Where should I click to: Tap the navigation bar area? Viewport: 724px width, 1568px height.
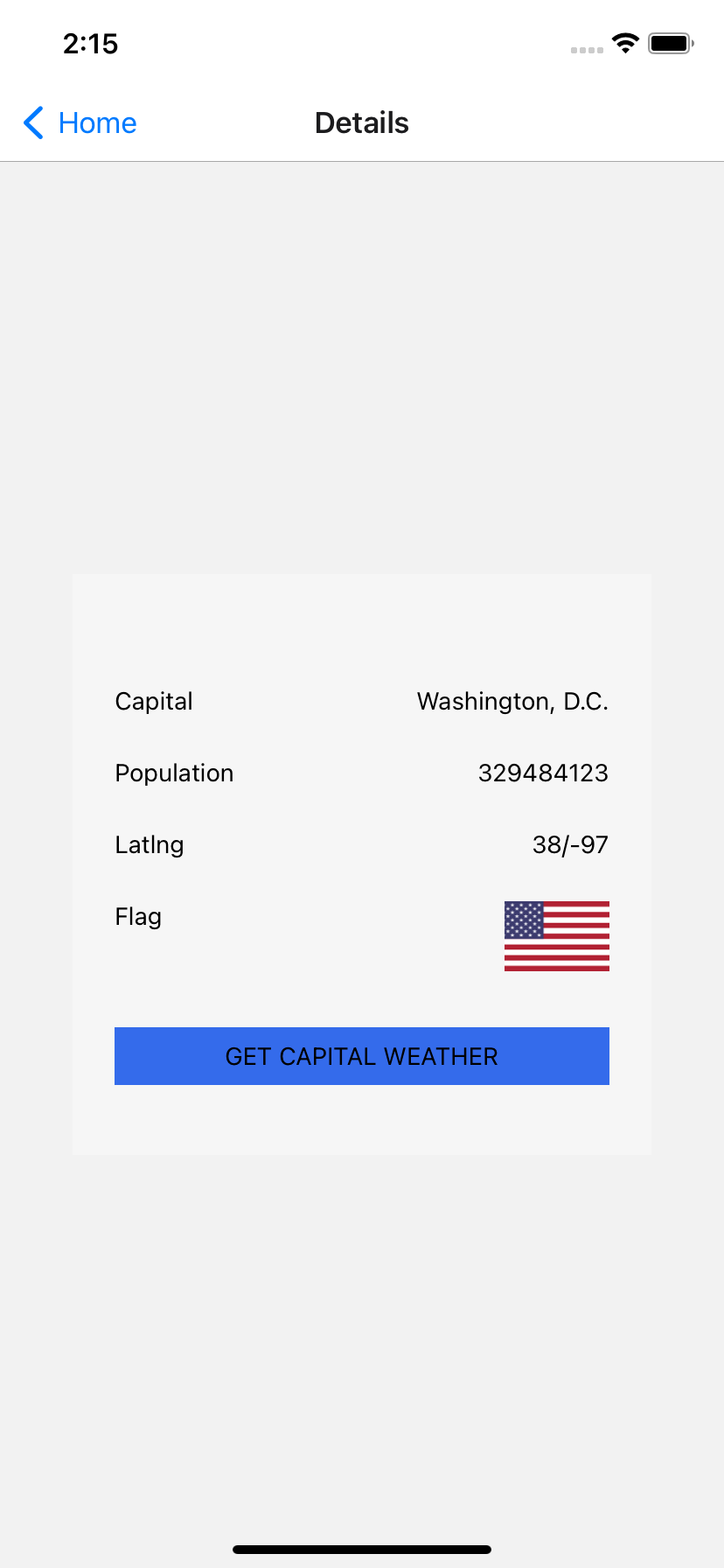click(361, 122)
